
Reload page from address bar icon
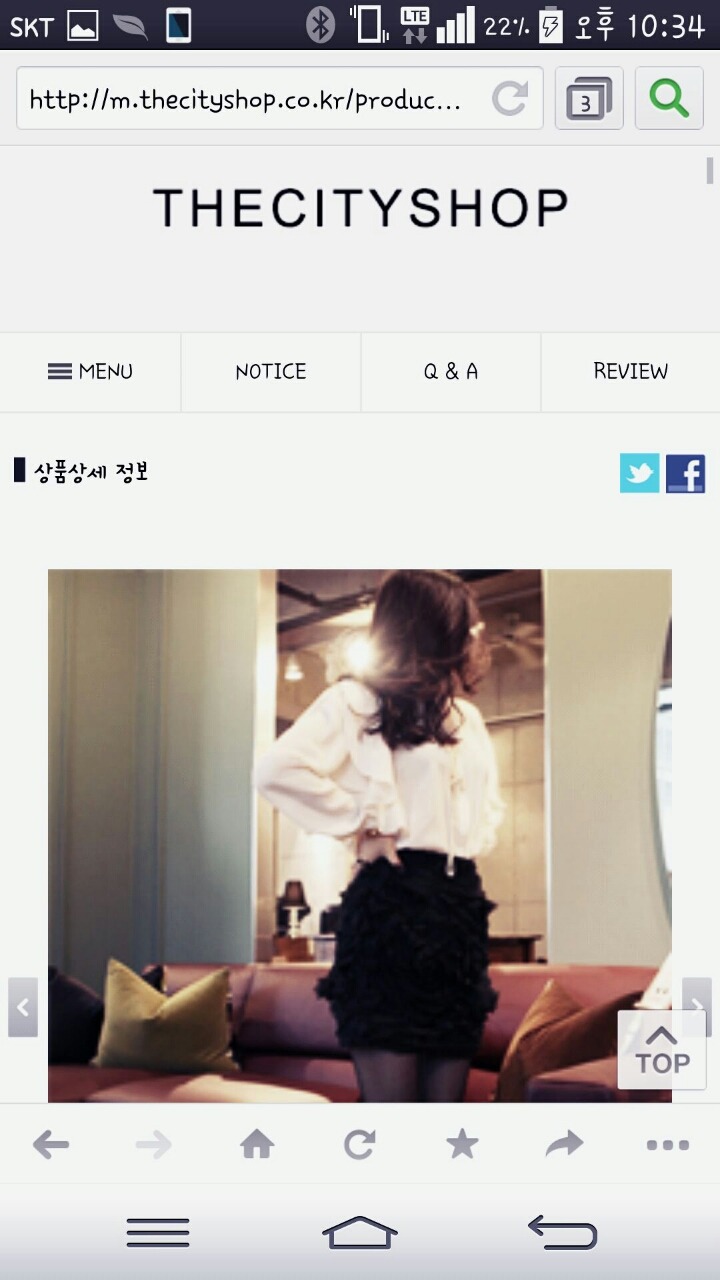point(509,99)
